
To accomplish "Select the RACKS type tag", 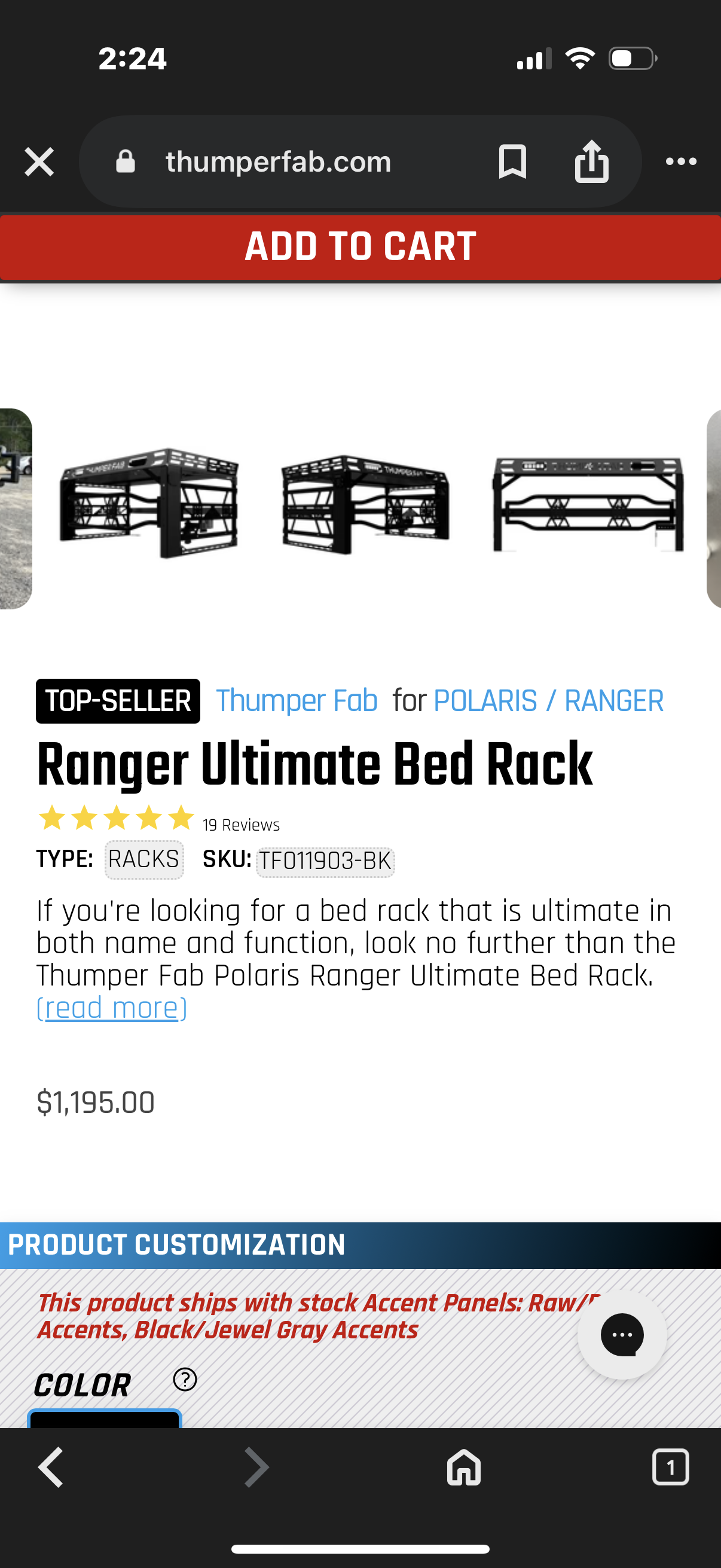I will pyautogui.click(x=143, y=859).
